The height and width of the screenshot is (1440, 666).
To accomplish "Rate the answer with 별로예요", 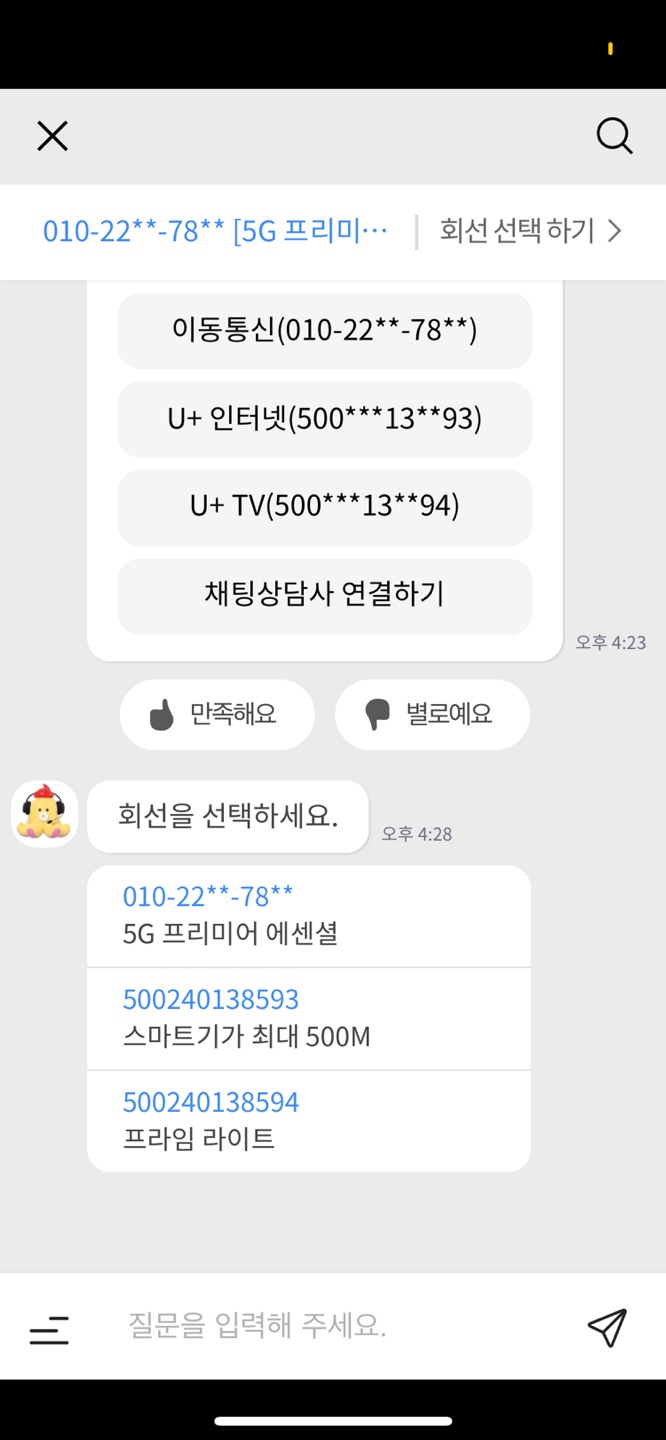I will coord(432,714).
